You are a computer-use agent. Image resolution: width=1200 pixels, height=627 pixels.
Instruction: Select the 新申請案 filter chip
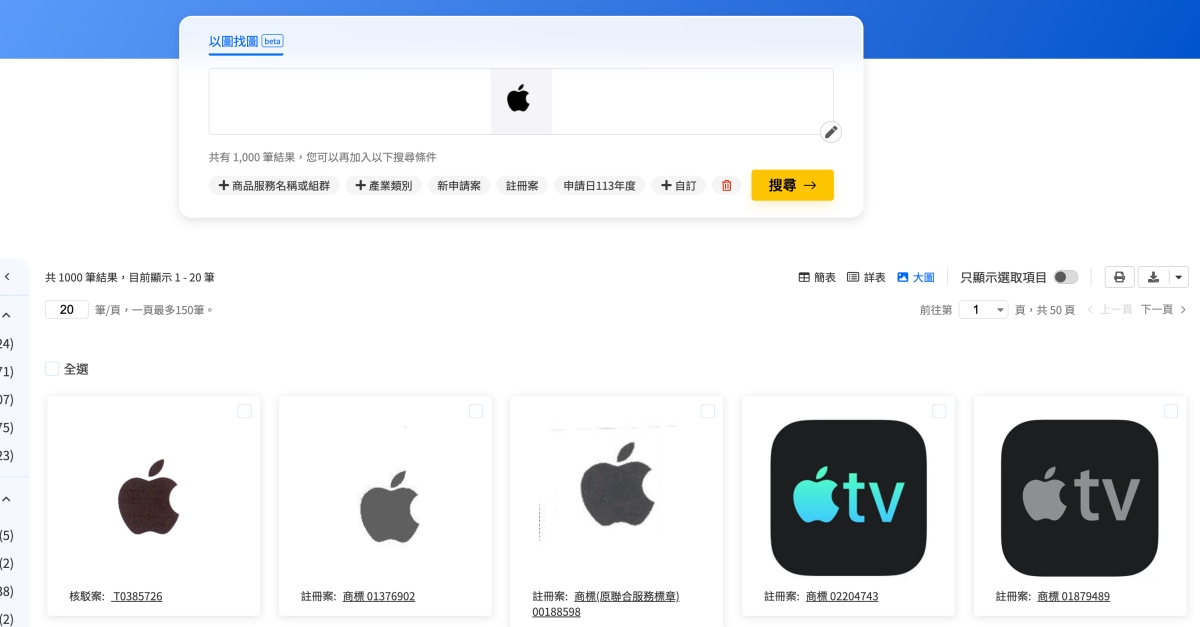point(459,186)
